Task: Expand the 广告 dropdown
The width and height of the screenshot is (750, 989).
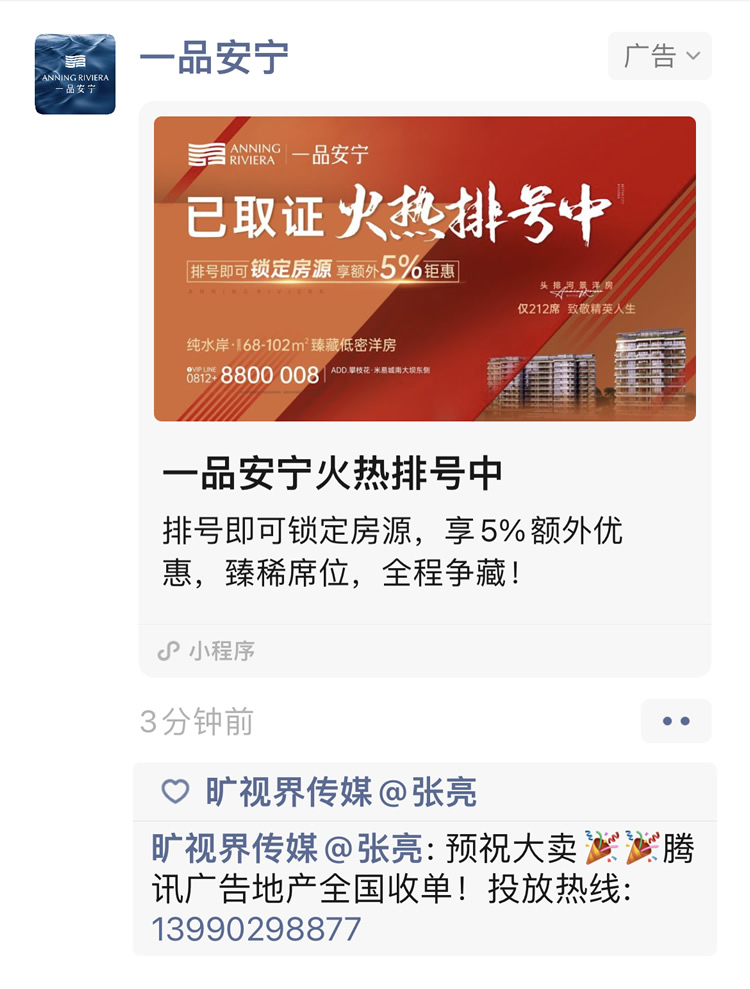Action: click(x=660, y=56)
